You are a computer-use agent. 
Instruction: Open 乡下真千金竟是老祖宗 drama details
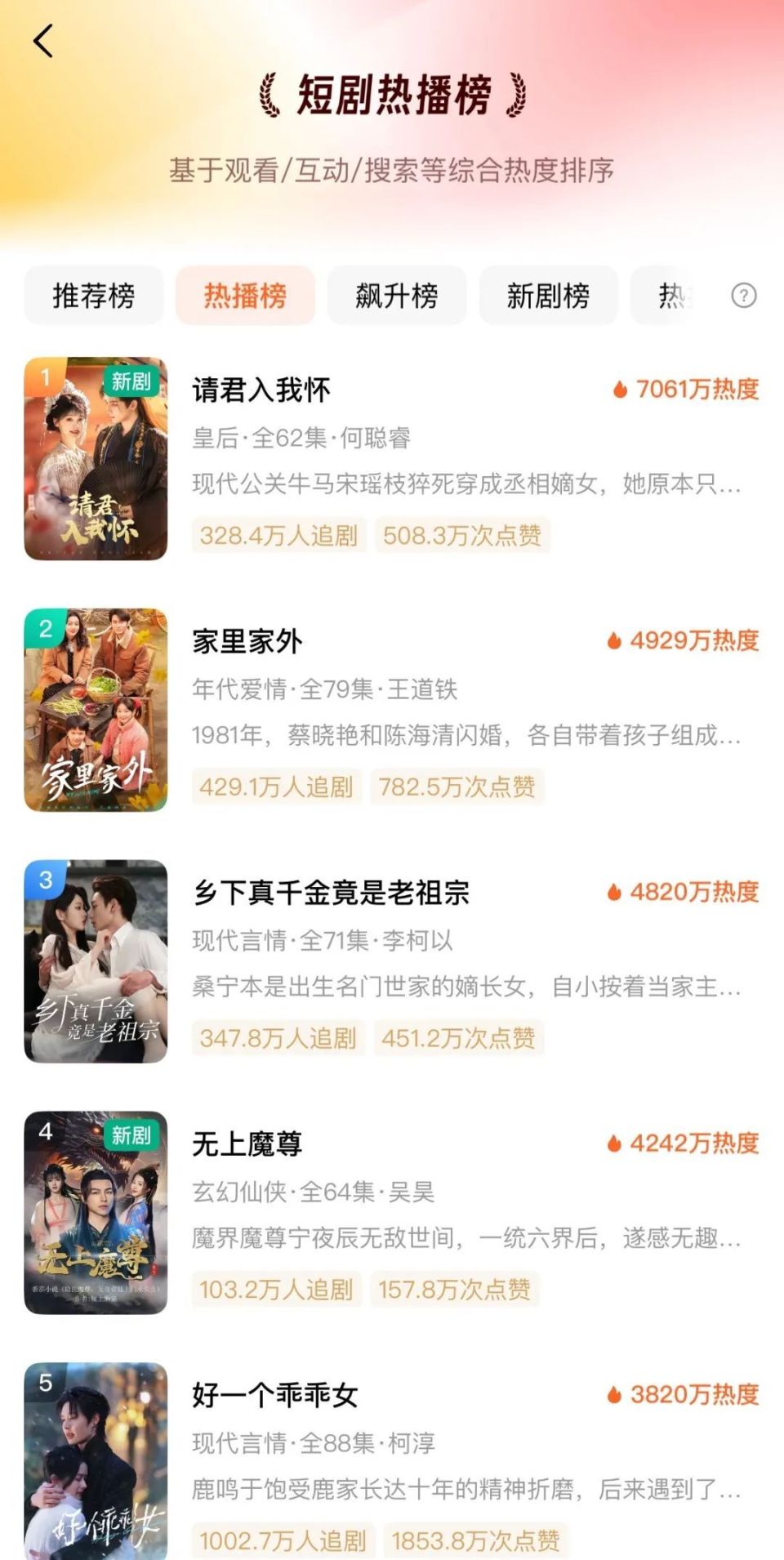tap(331, 893)
